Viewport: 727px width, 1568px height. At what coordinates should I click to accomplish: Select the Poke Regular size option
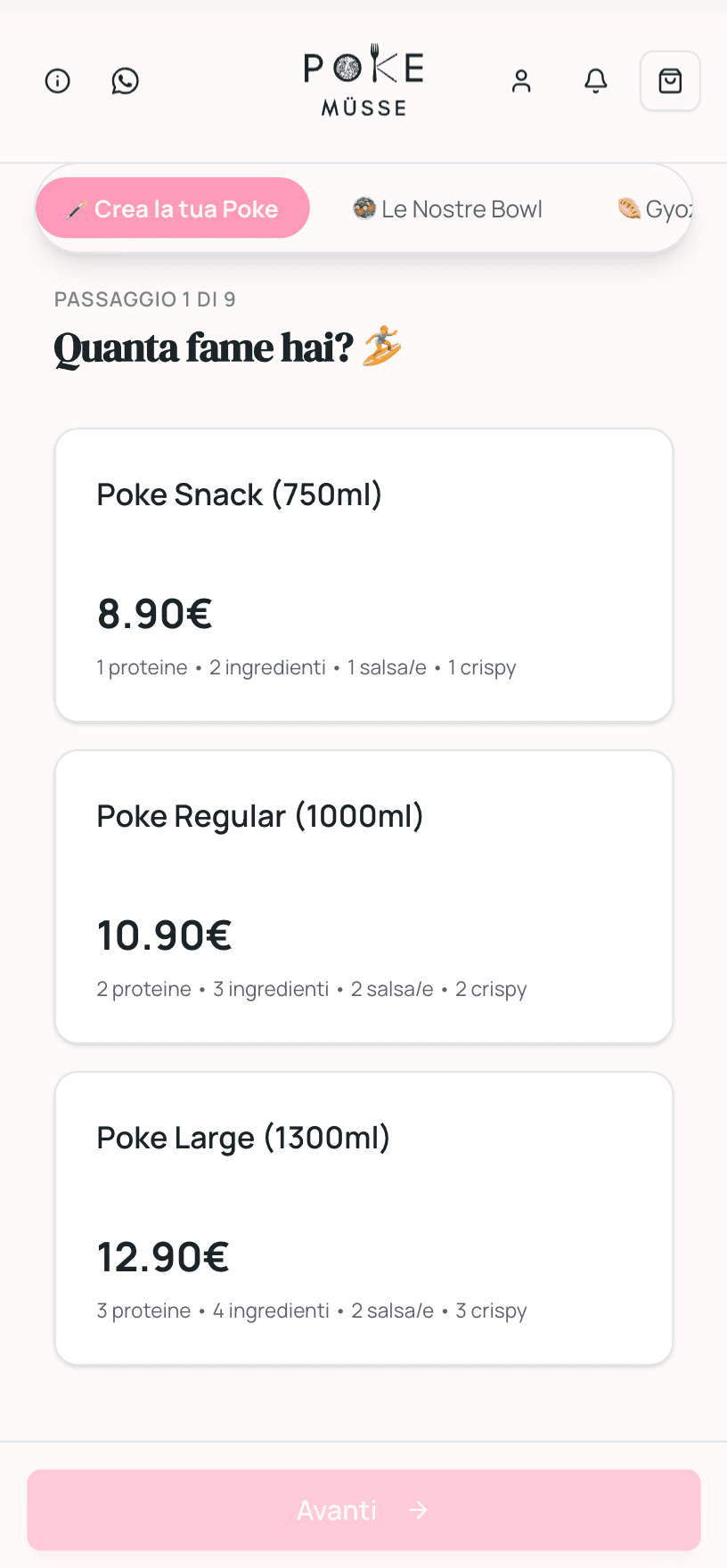(363, 895)
